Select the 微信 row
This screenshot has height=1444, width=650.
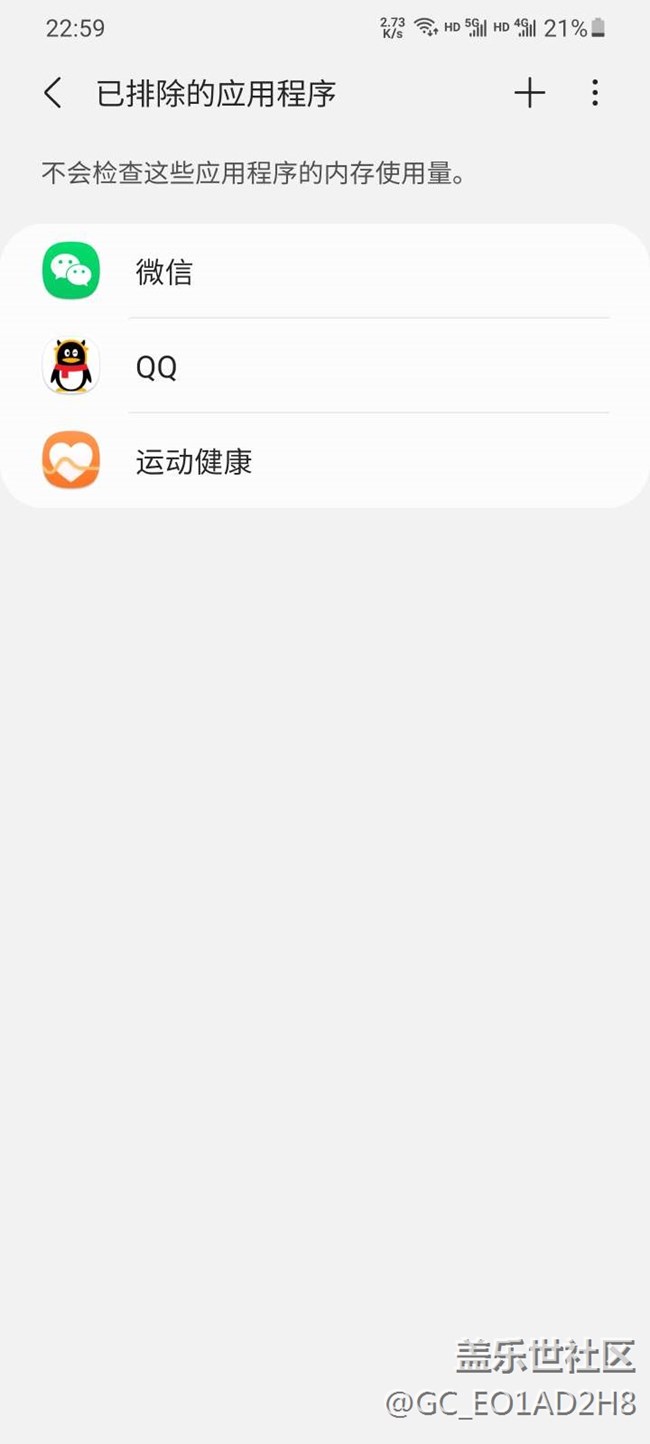pyautogui.click(x=325, y=271)
